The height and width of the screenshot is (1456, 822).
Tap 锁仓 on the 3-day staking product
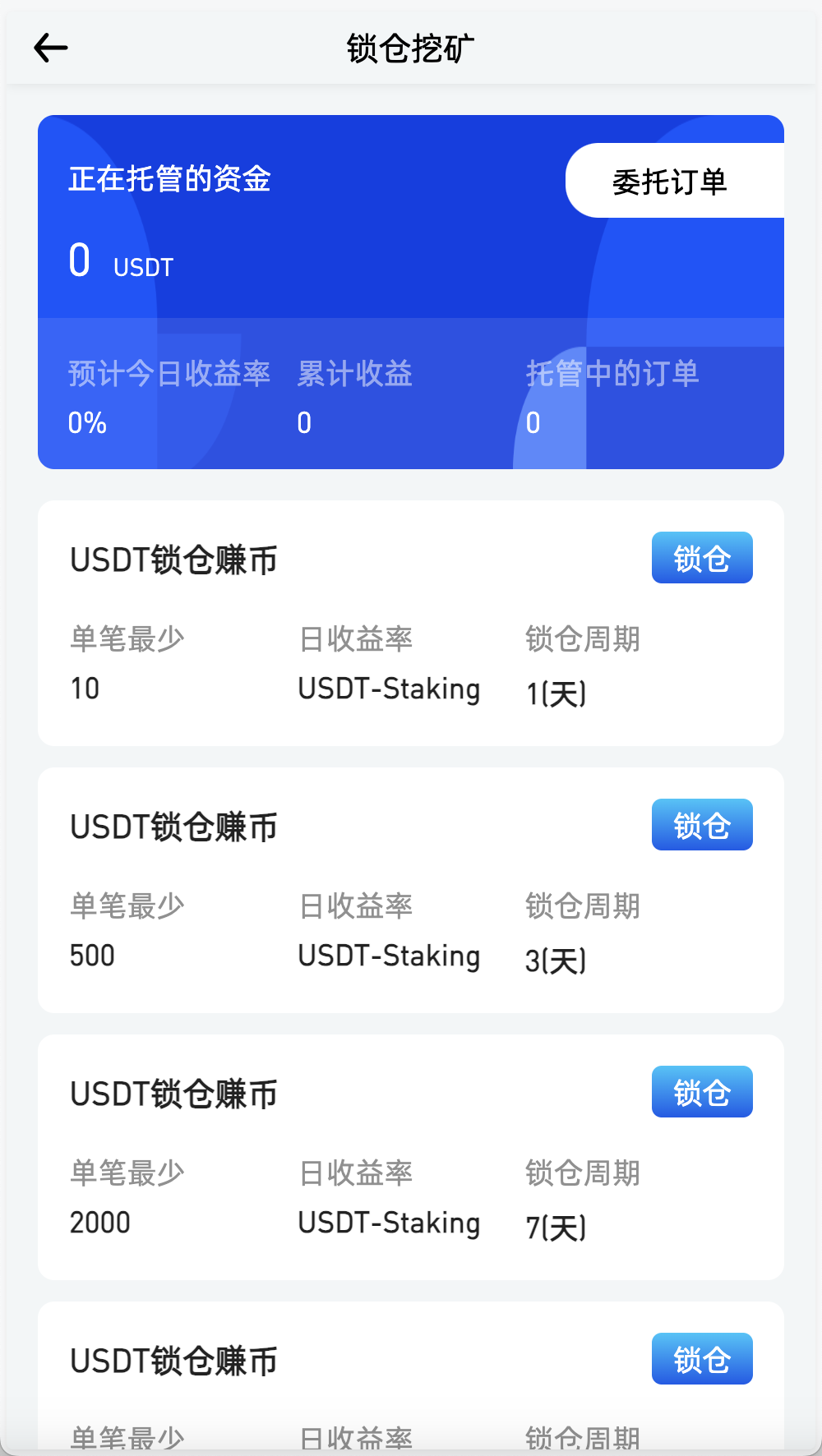click(x=701, y=824)
